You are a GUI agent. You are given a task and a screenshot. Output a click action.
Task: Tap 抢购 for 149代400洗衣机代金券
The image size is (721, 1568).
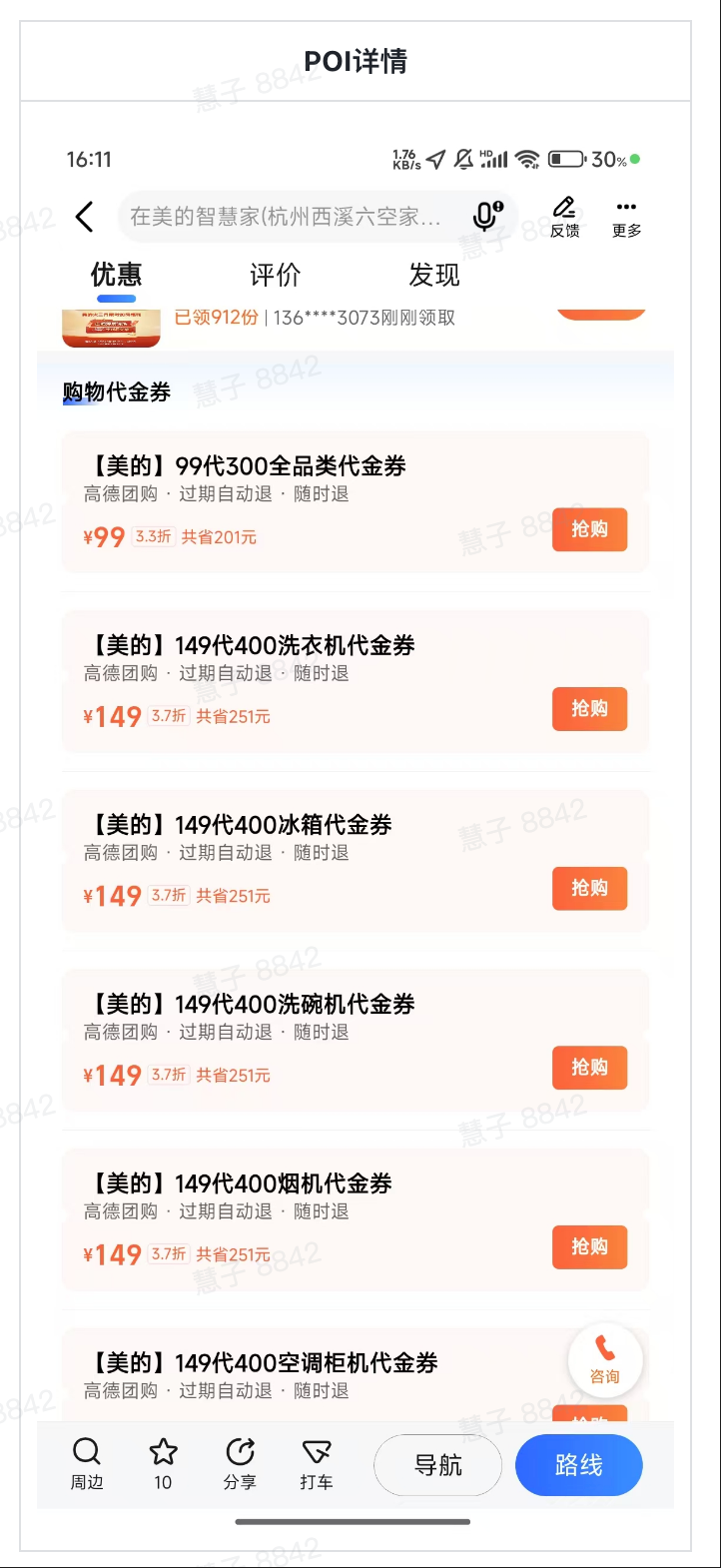pyautogui.click(x=589, y=709)
